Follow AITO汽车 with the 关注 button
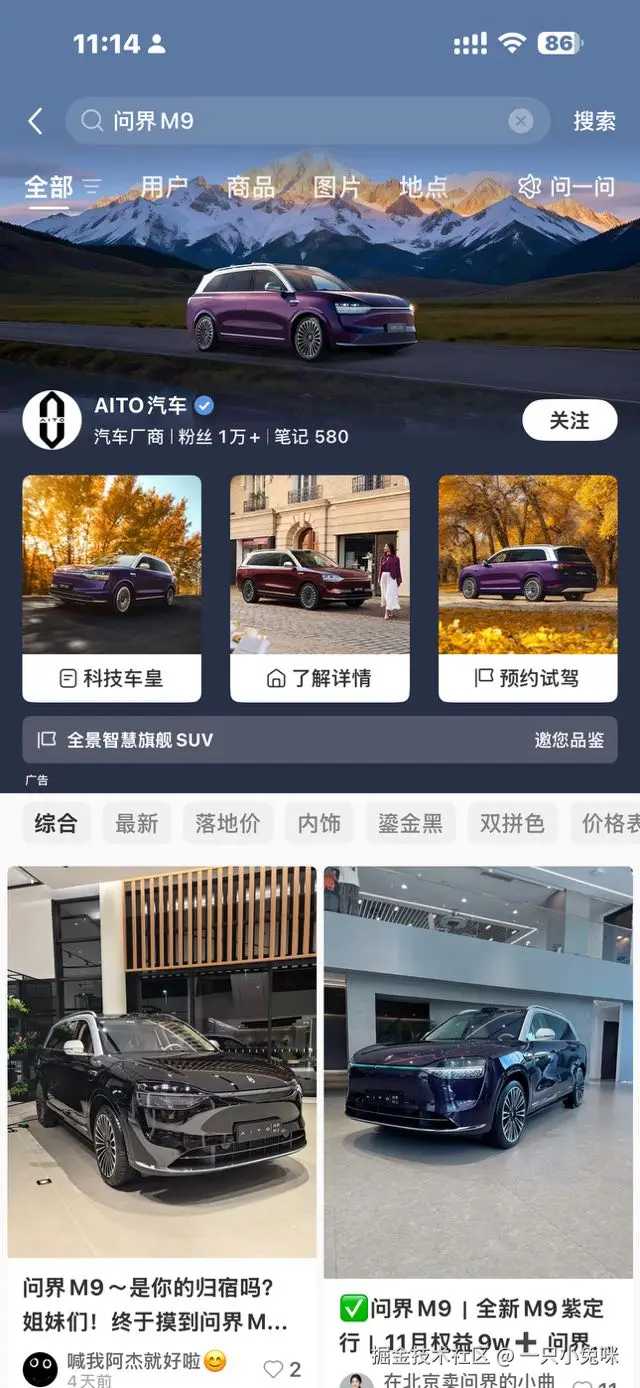Image resolution: width=640 pixels, height=1388 pixels. [569, 421]
